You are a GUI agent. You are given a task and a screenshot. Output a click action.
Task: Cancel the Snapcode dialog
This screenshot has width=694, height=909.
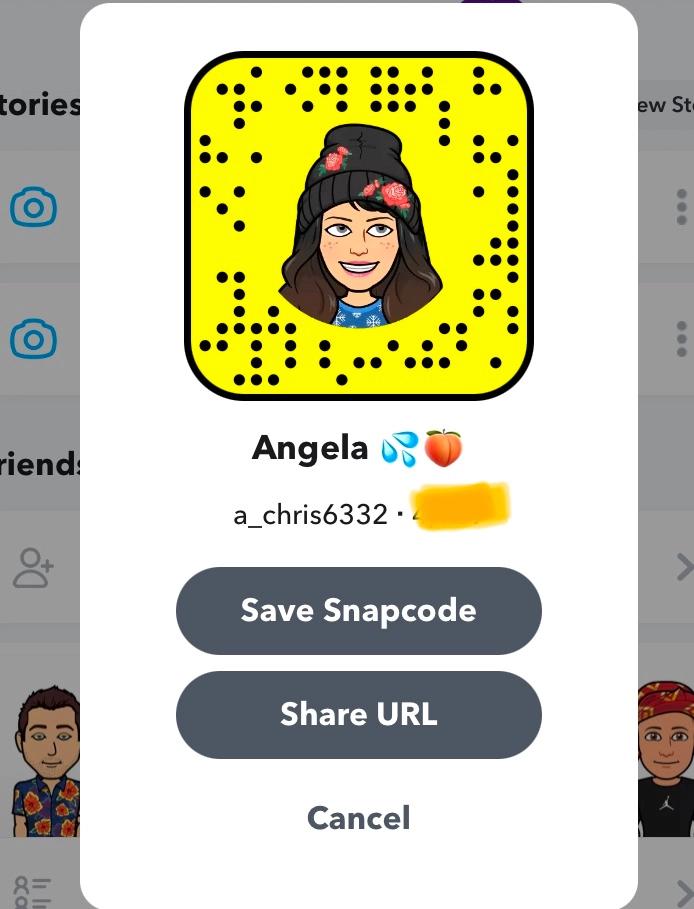tap(358, 818)
